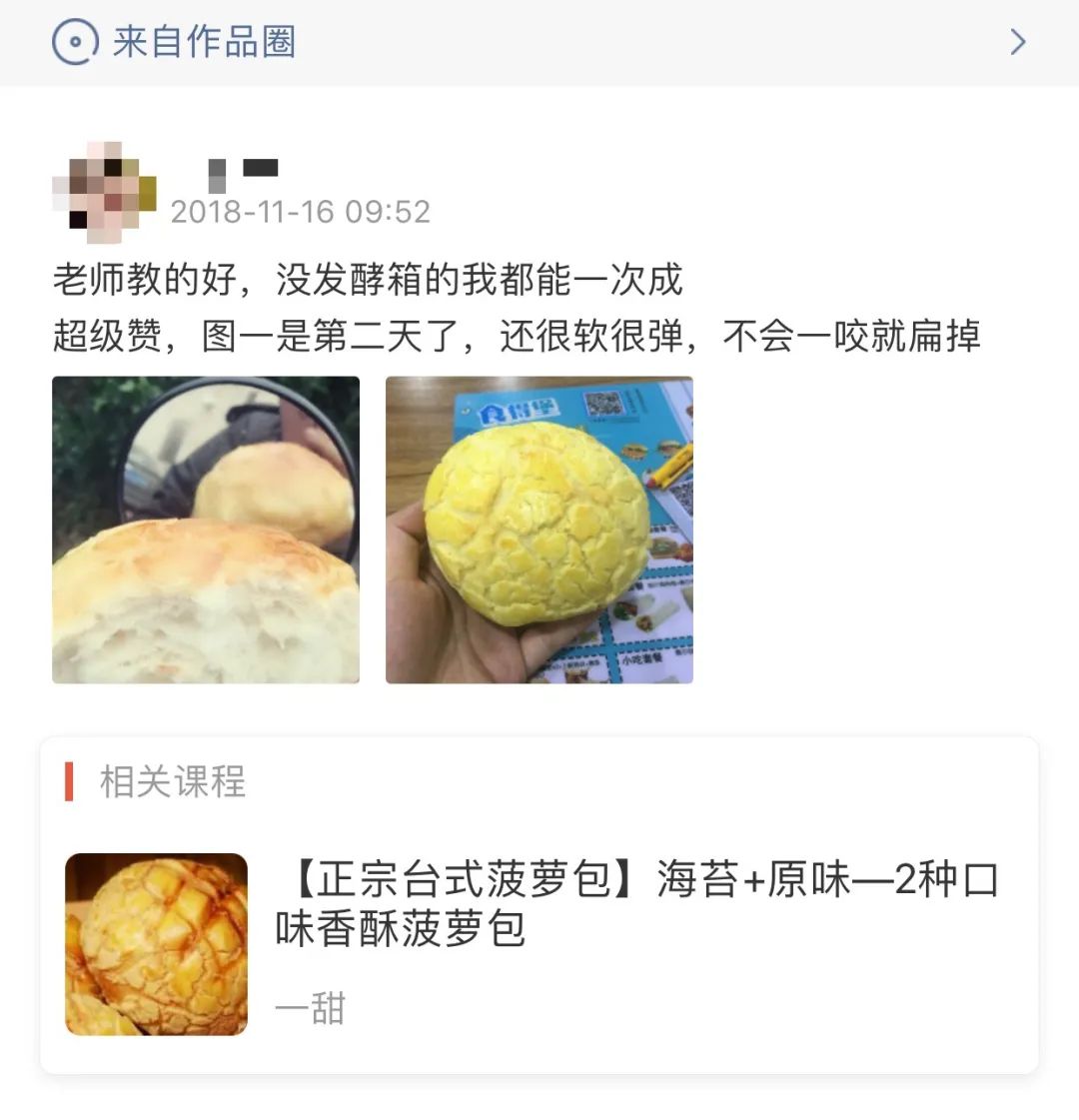The image size is (1079, 1120).
Task: Enlarge the hand-held pineapple bun photo
Action: (539, 530)
